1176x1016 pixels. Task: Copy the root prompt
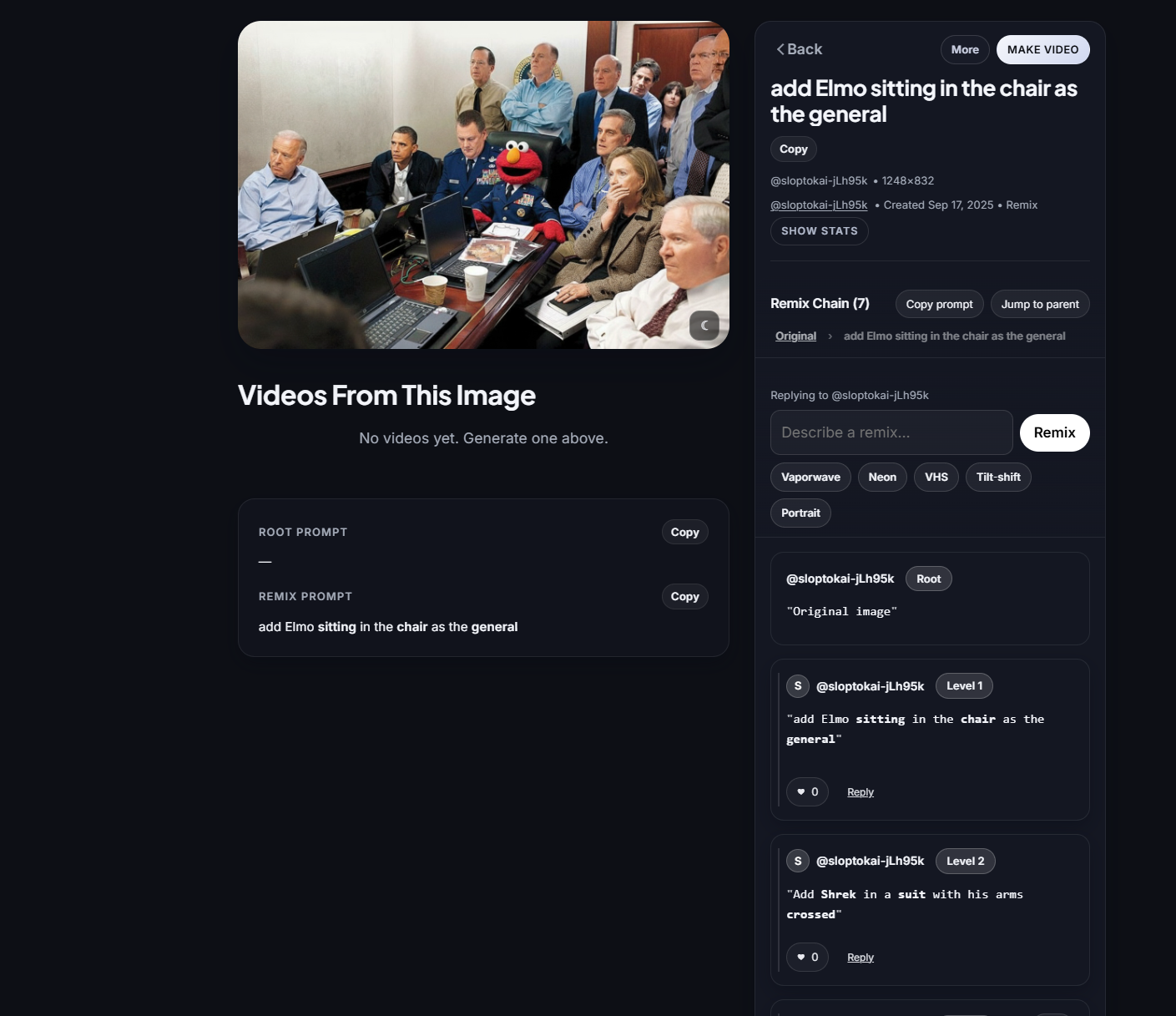[x=684, y=532]
